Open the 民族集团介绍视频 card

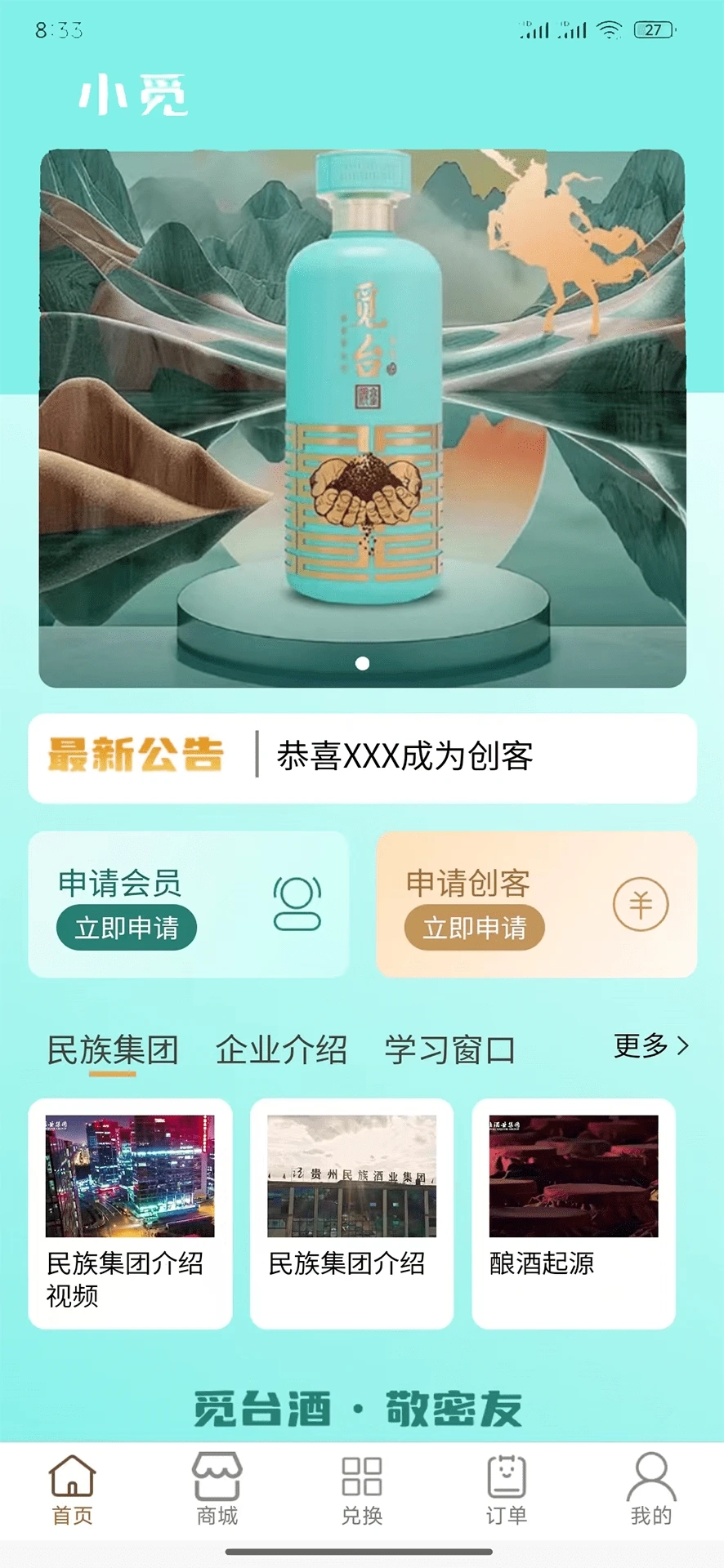point(130,1213)
